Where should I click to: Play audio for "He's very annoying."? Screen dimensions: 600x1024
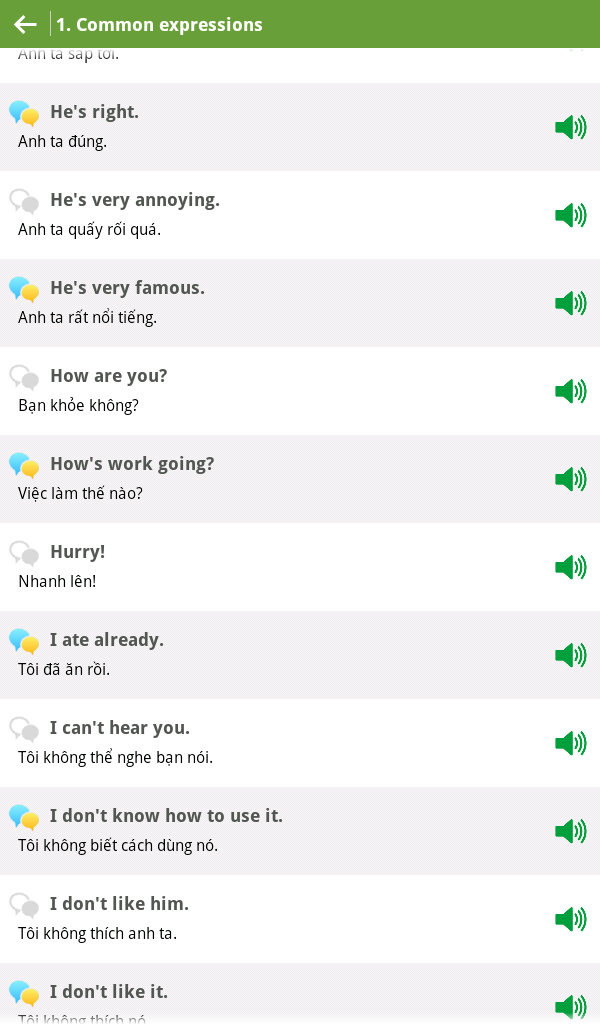571,215
